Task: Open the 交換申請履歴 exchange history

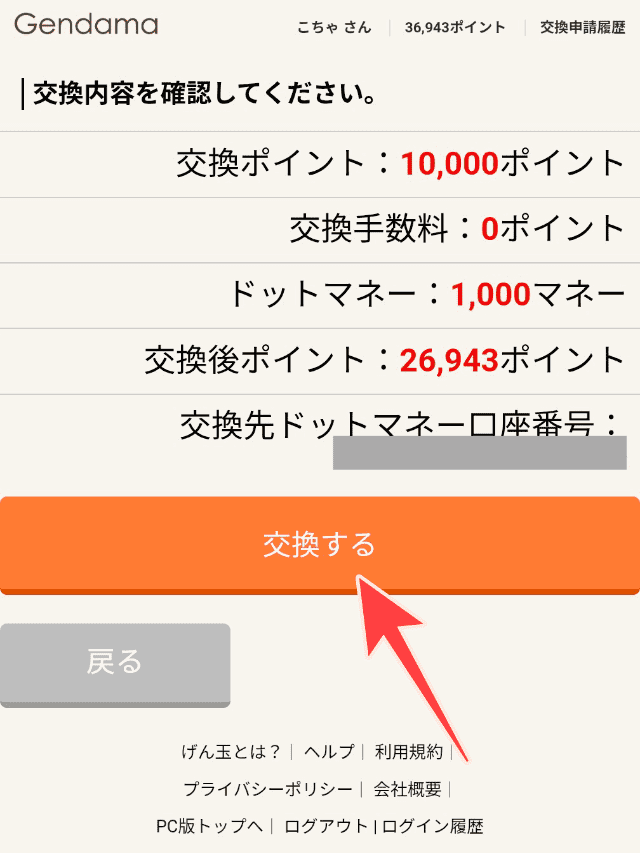Action: pos(582,27)
